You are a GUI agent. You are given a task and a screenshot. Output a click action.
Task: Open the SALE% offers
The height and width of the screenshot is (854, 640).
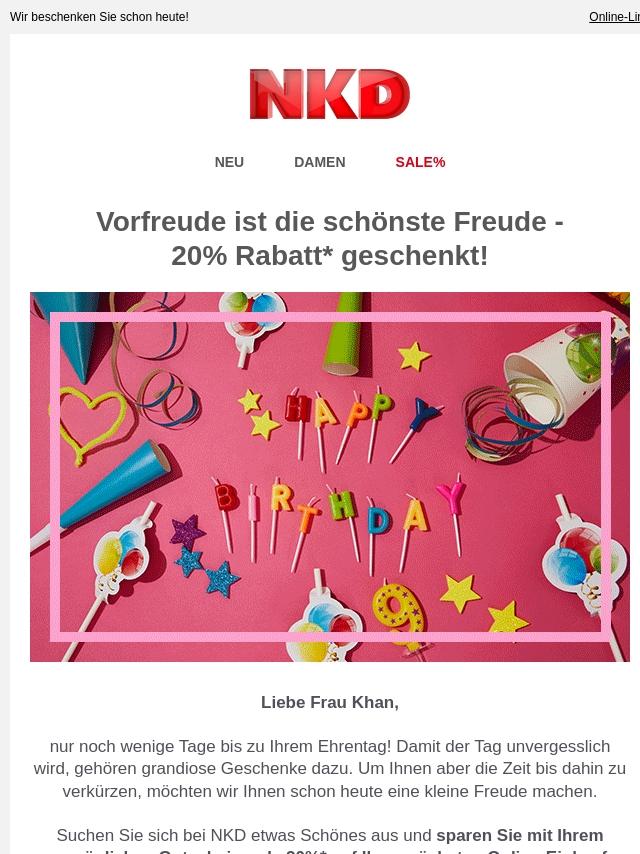(420, 162)
